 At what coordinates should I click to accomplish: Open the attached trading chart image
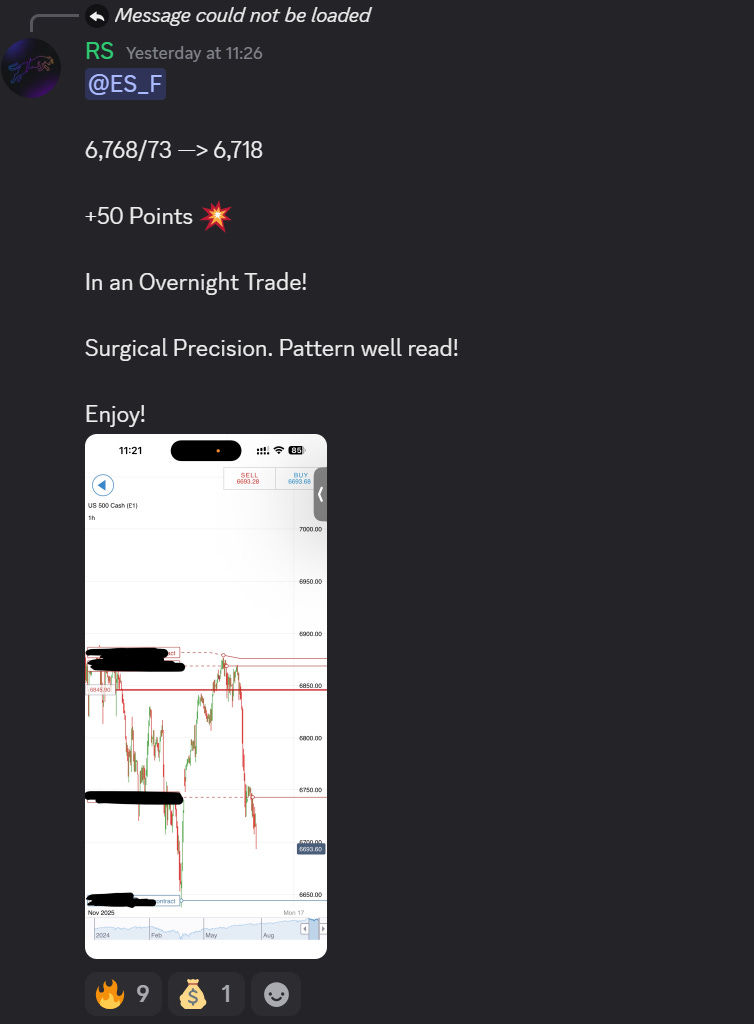[x=206, y=696]
